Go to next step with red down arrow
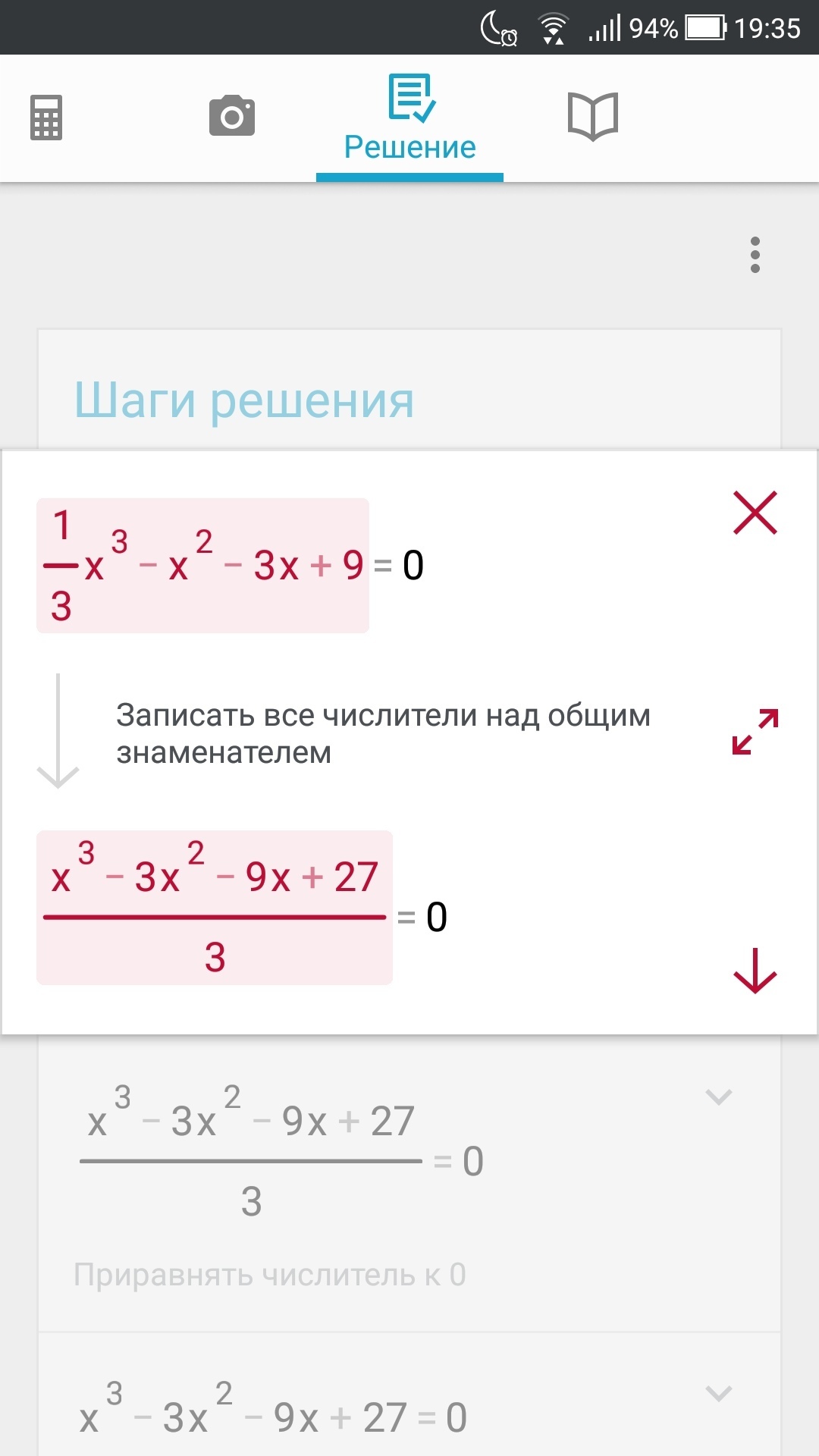This screenshot has width=819, height=1456. [755, 971]
